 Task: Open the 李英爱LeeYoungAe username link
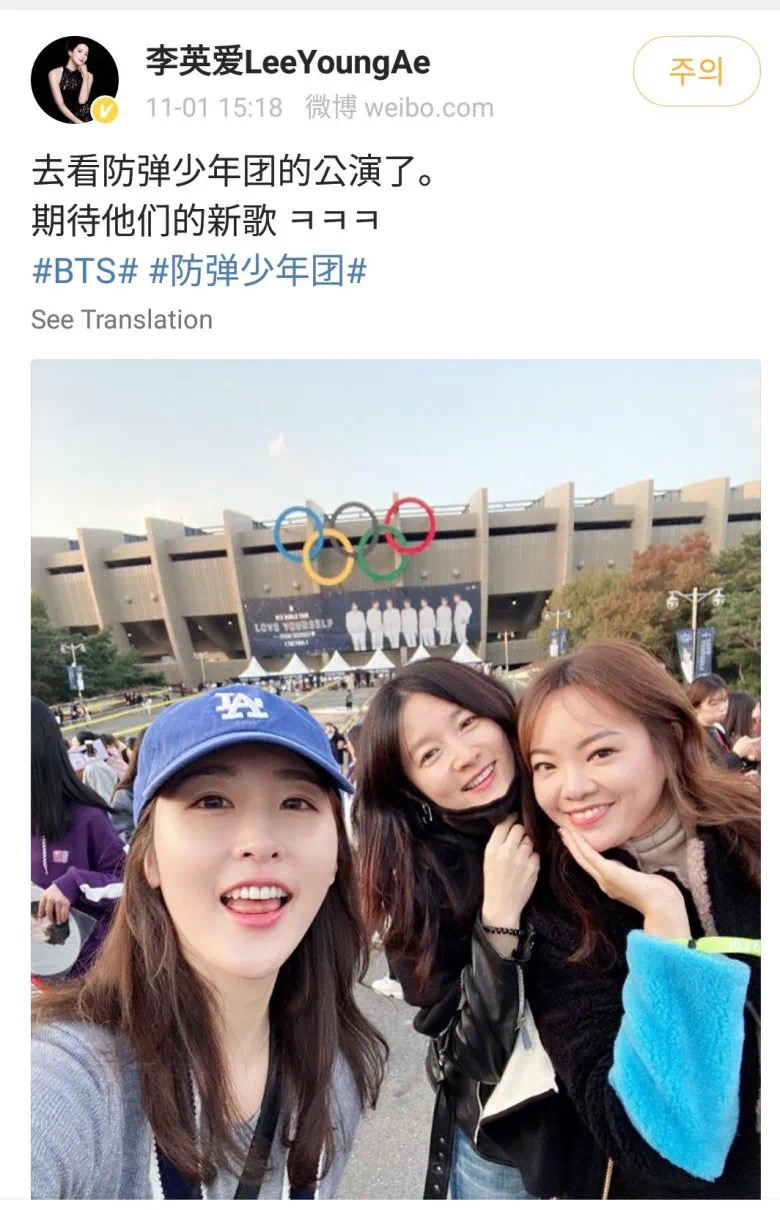[x=288, y=62]
